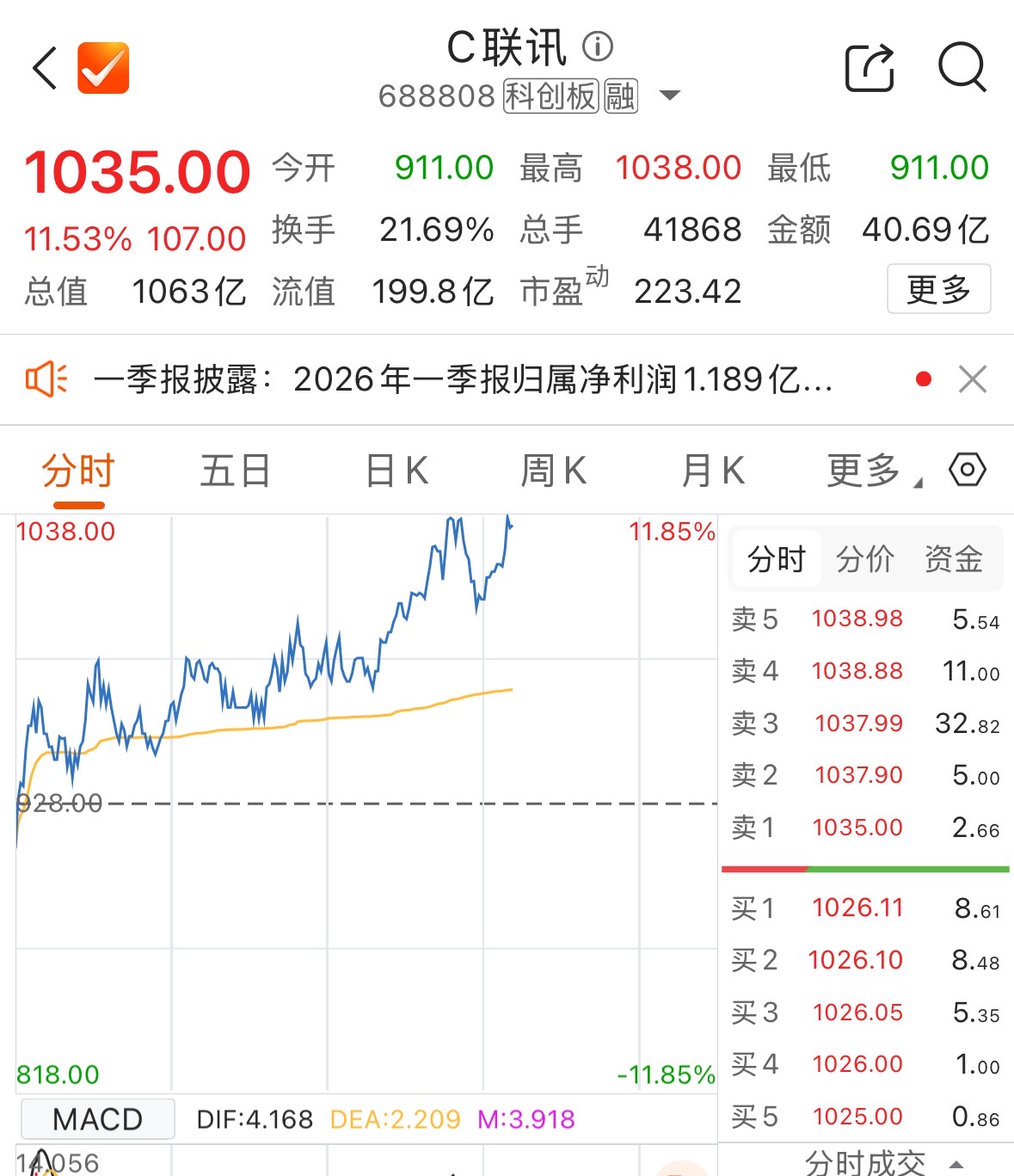The image size is (1014, 1176).
Task: Switch order panel to 资金
Action: click(954, 559)
